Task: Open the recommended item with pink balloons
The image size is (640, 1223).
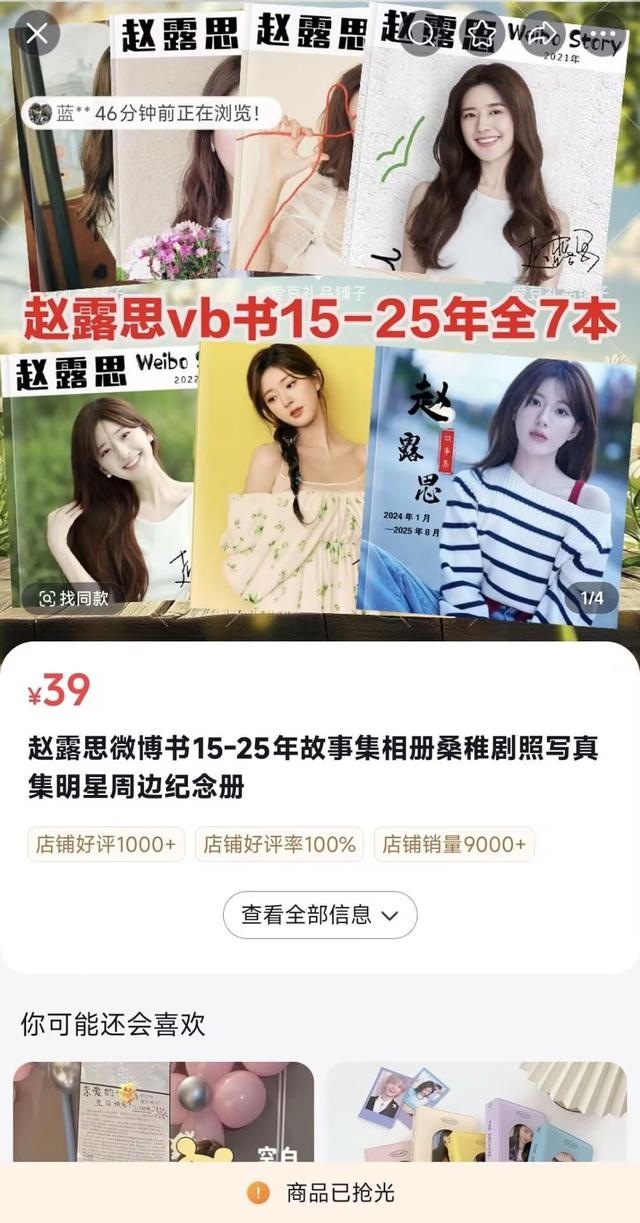Action: click(x=163, y=1112)
